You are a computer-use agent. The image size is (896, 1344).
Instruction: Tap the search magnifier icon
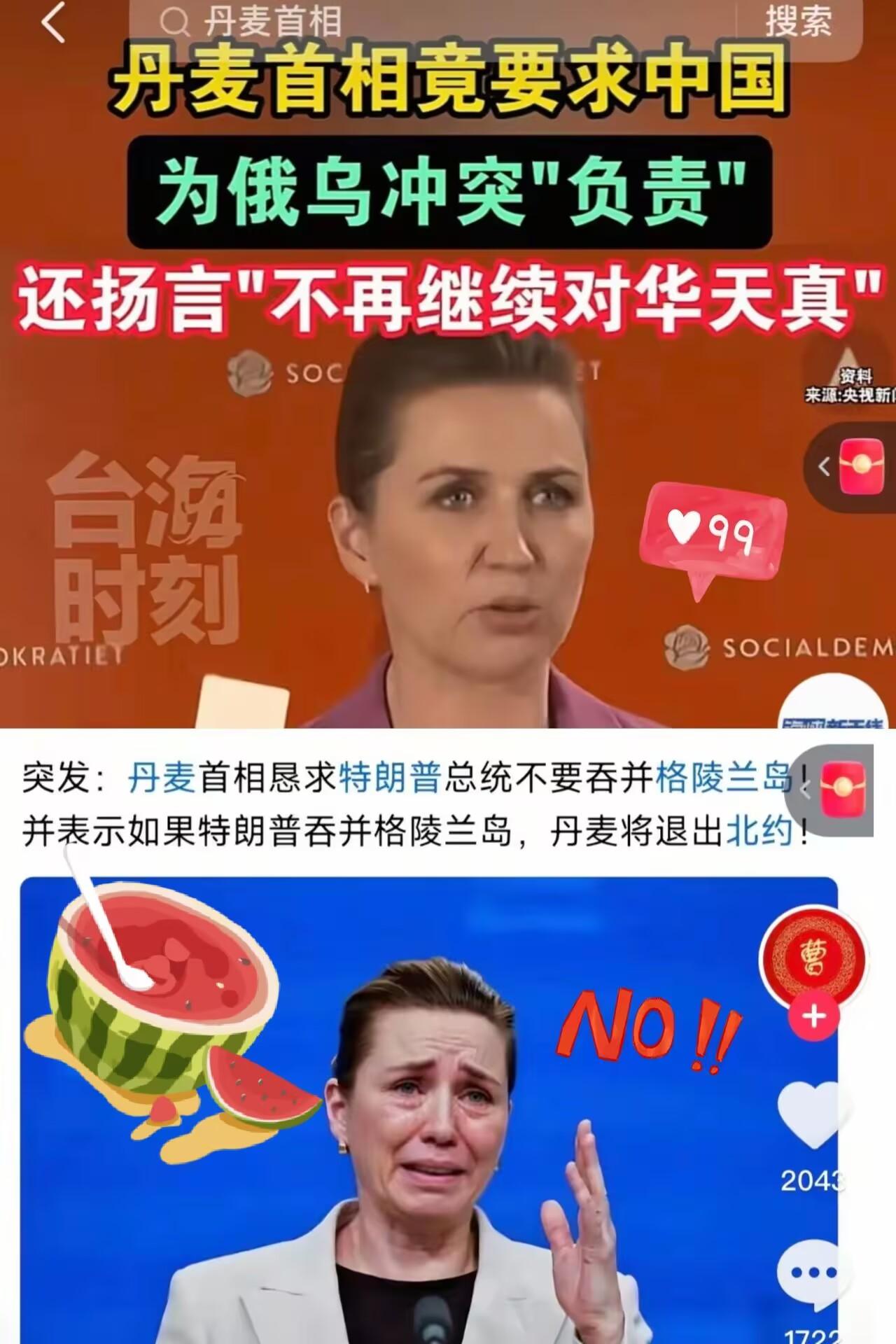[176, 21]
